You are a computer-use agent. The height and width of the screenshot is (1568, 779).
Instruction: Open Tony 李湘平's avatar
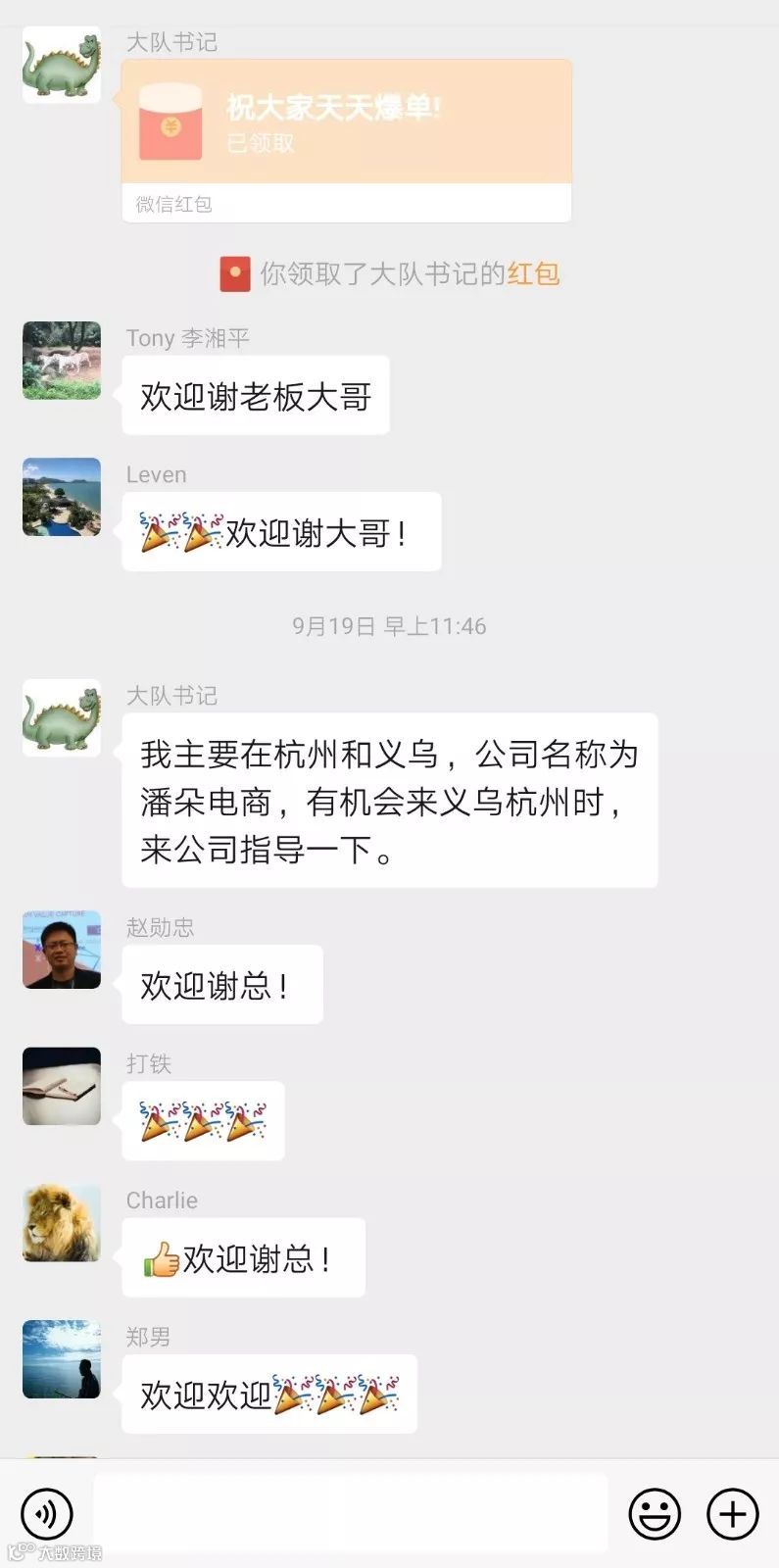61,360
